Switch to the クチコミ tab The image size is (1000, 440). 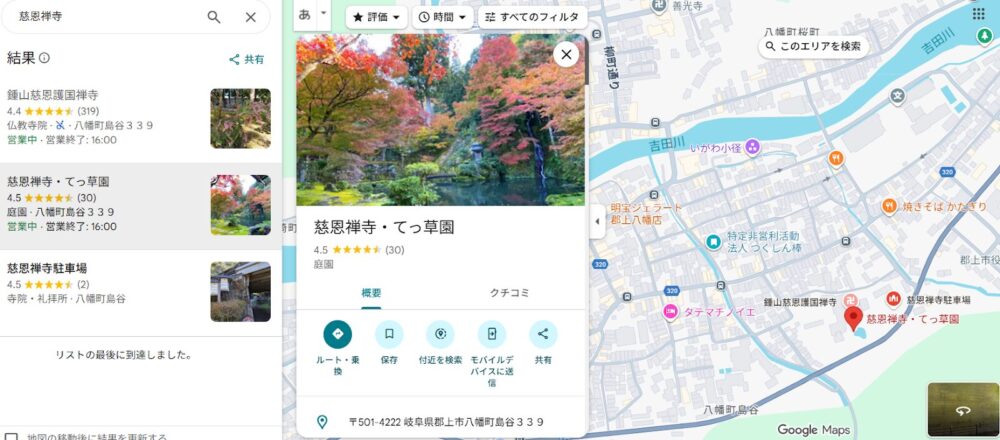coord(509,293)
